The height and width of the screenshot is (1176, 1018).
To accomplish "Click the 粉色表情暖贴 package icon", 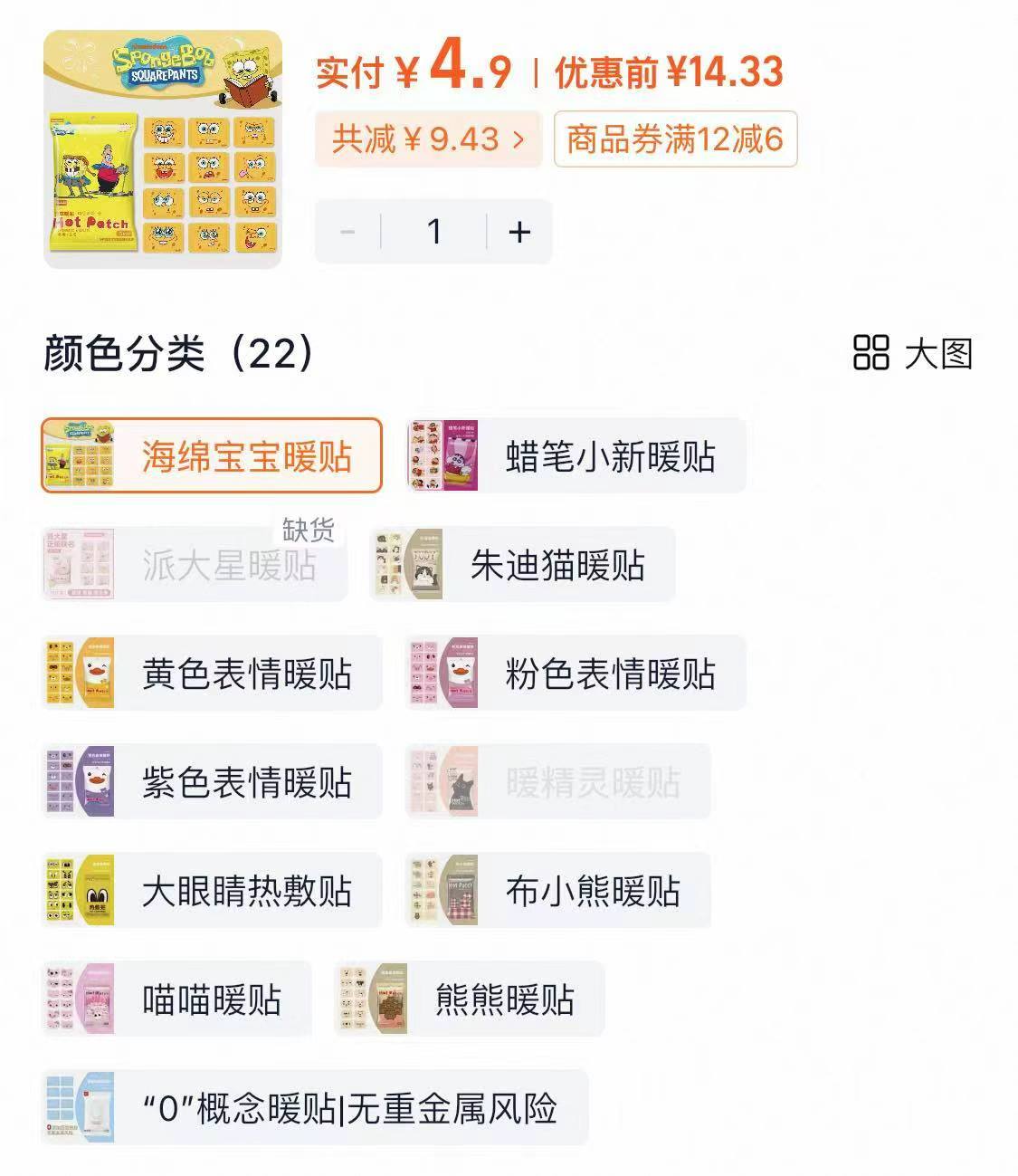I will point(442,673).
